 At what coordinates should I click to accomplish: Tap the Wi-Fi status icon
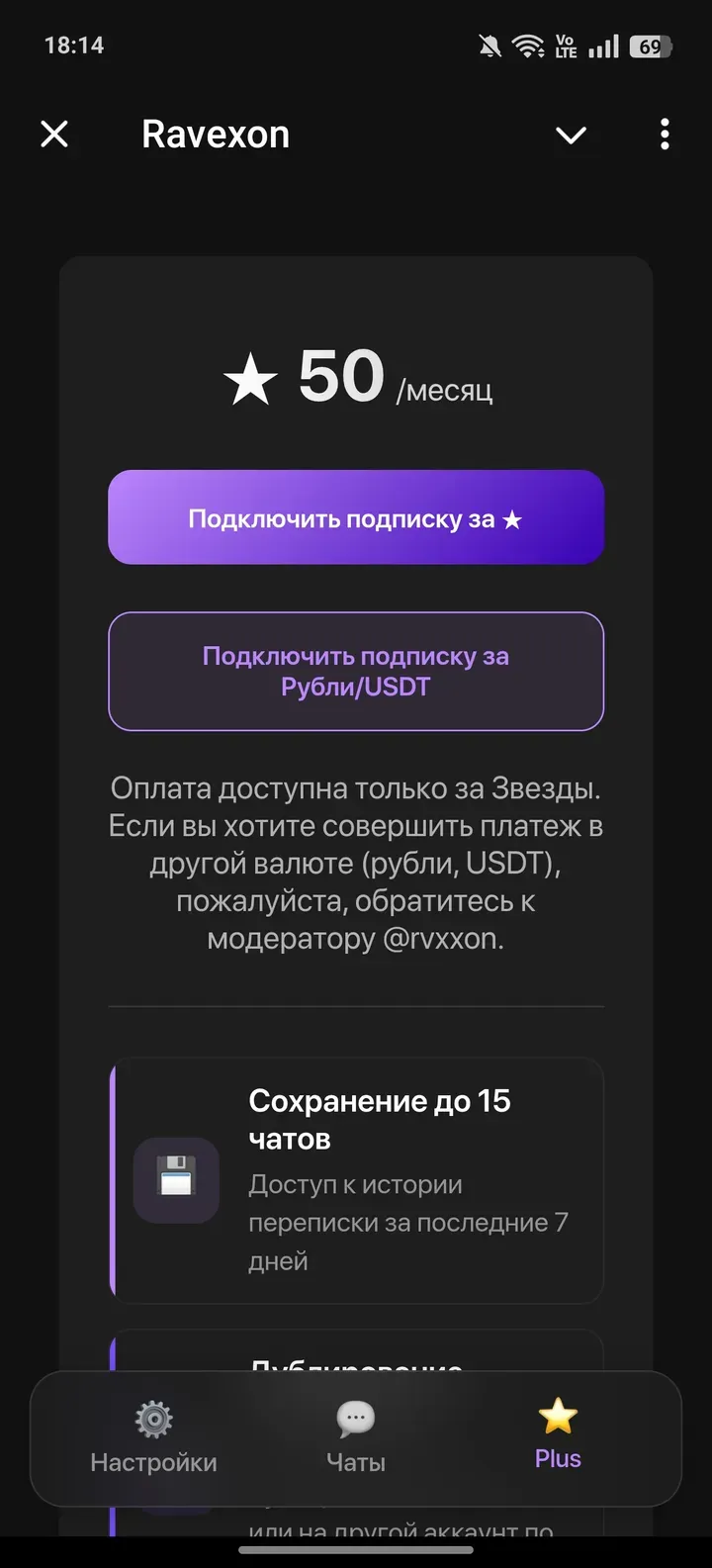[528, 45]
